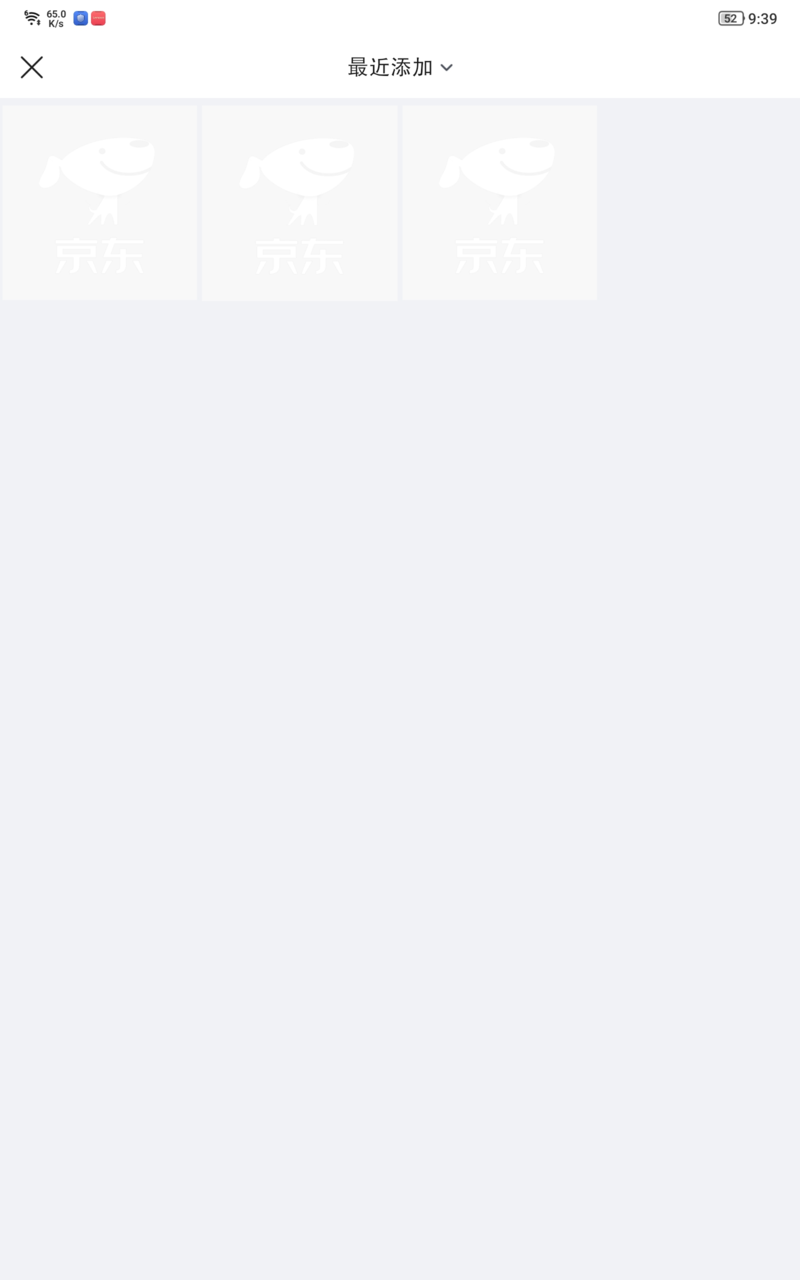The width and height of the screenshot is (800, 1280).
Task: Expand the 最近添加 album dropdown
Action: pos(400,67)
